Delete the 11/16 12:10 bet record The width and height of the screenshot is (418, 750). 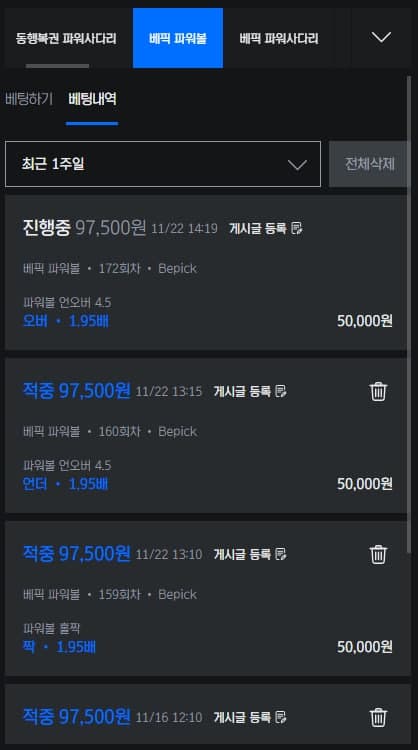pos(378,717)
